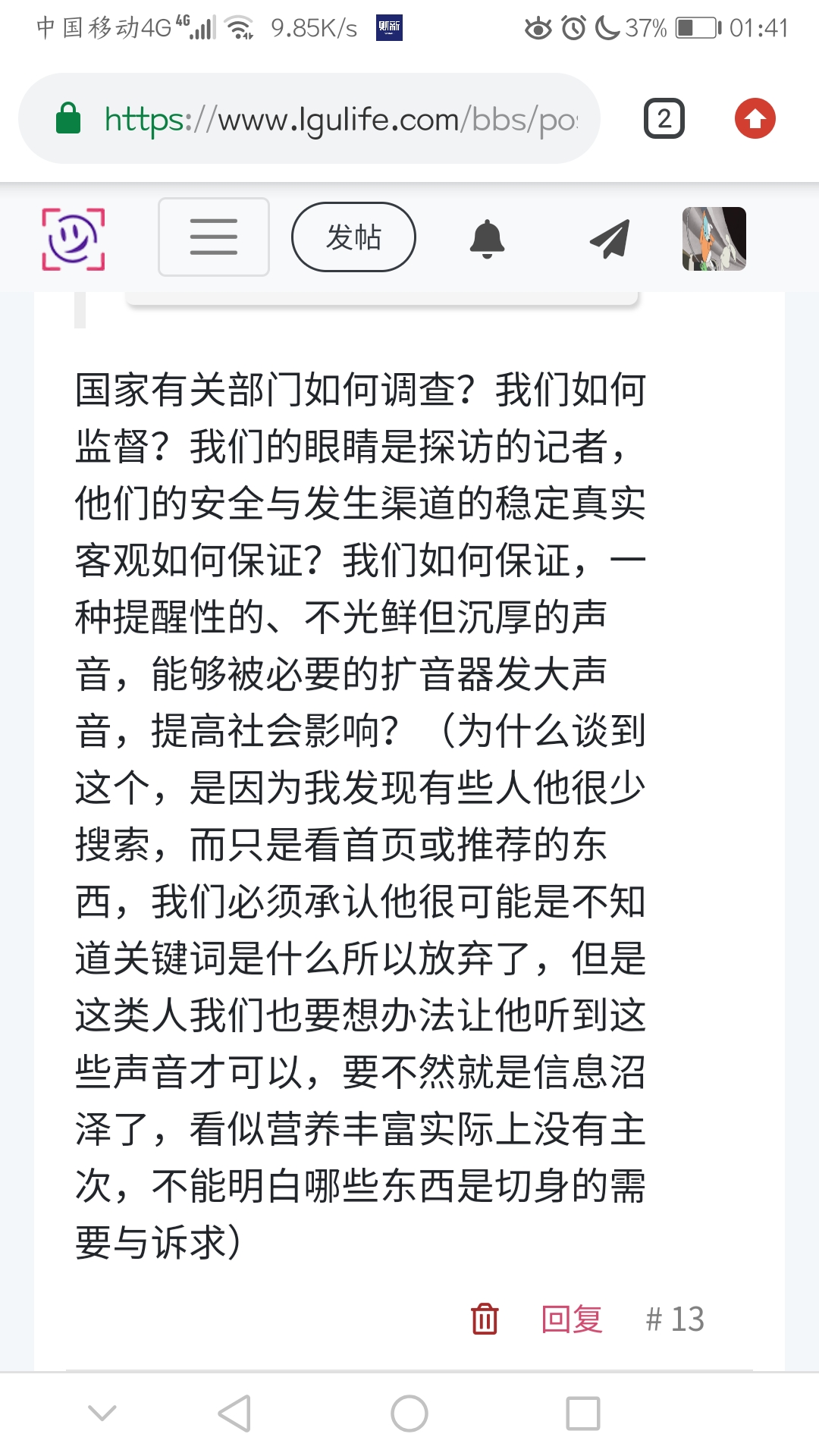This screenshot has height=1456, width=819.
Task: Open the hamburger navigation menu
Action: pos(213,237)
